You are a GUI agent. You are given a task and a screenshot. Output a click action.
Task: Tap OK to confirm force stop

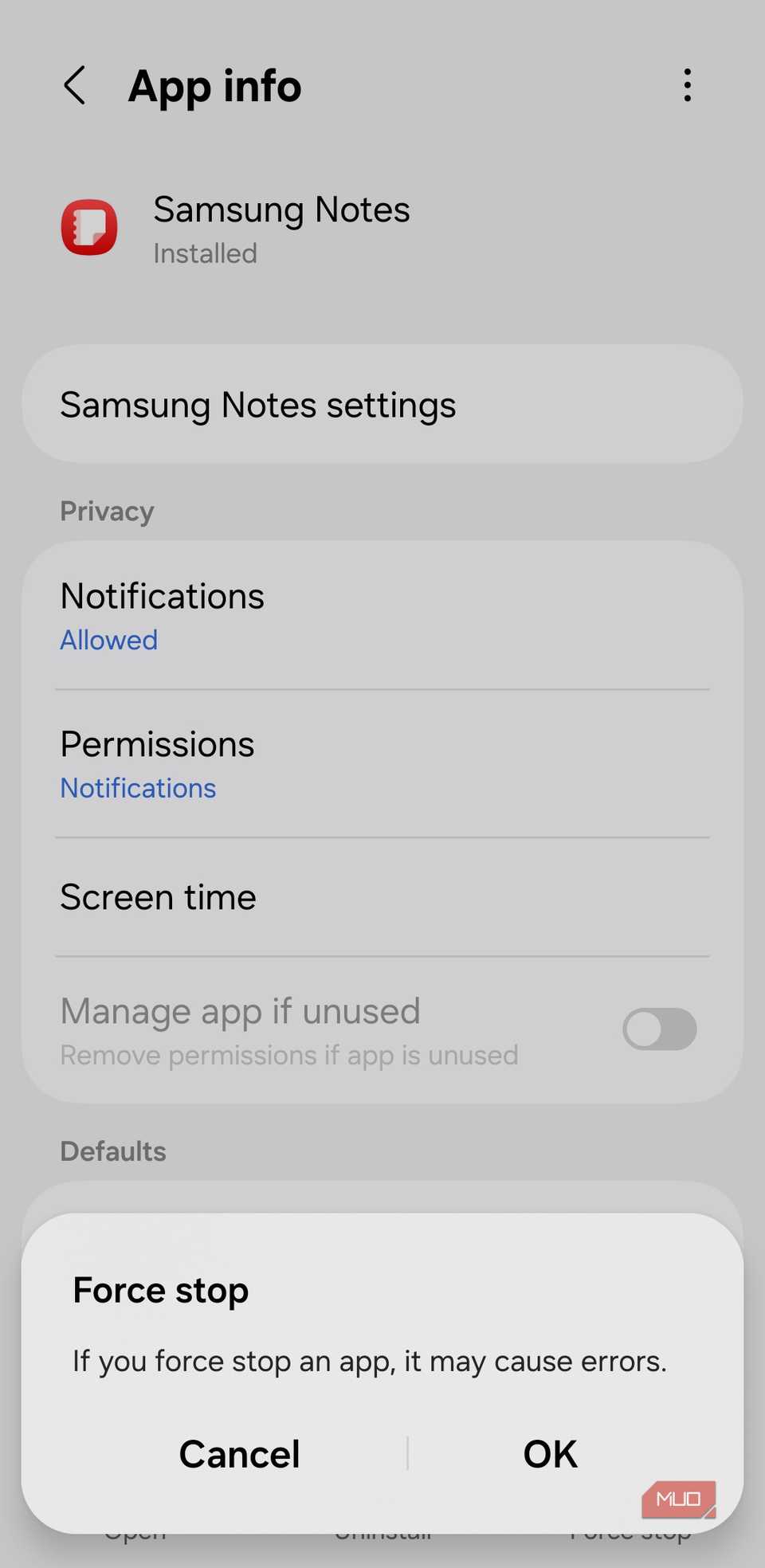coord(549,1453)
